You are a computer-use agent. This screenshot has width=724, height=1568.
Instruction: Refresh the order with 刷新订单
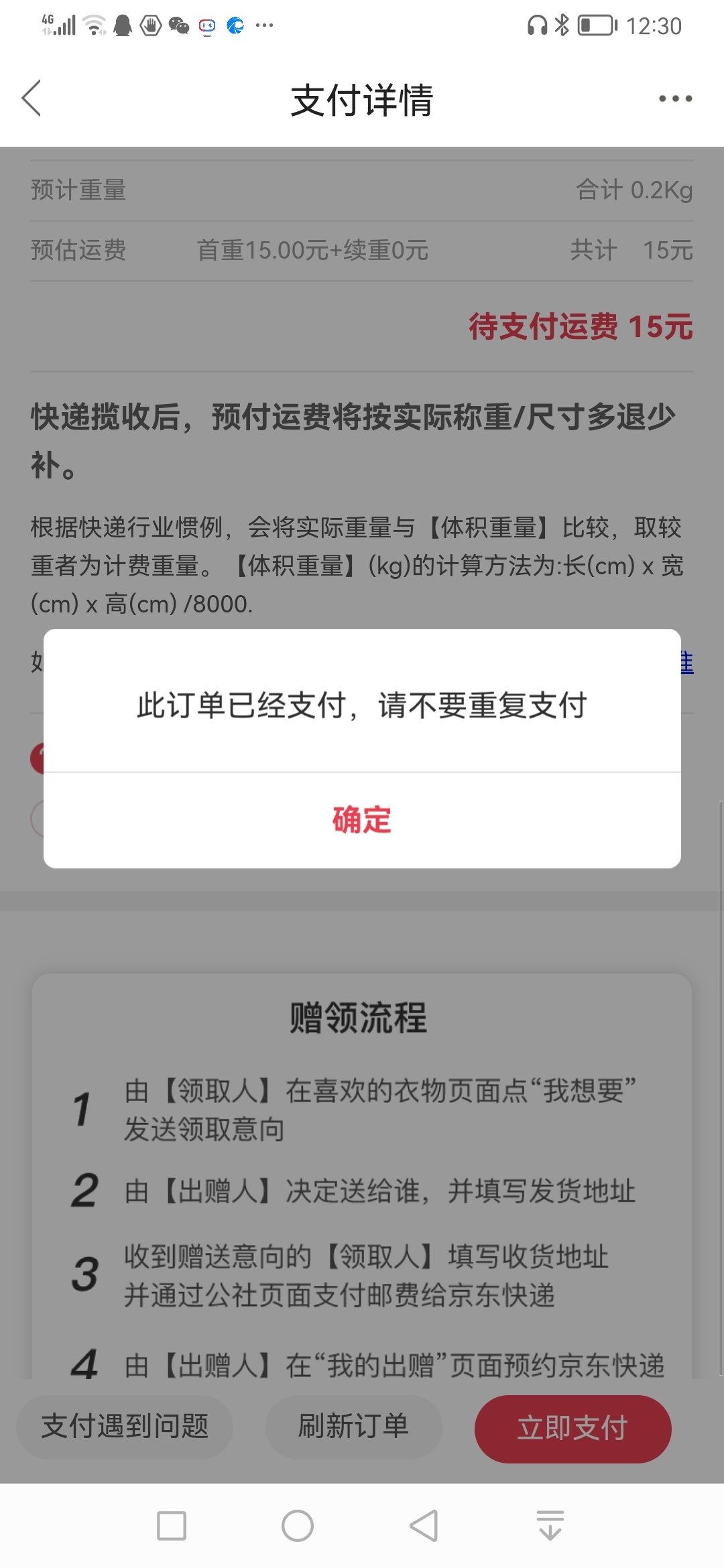pyautogui.click(x=353, y=1427)
